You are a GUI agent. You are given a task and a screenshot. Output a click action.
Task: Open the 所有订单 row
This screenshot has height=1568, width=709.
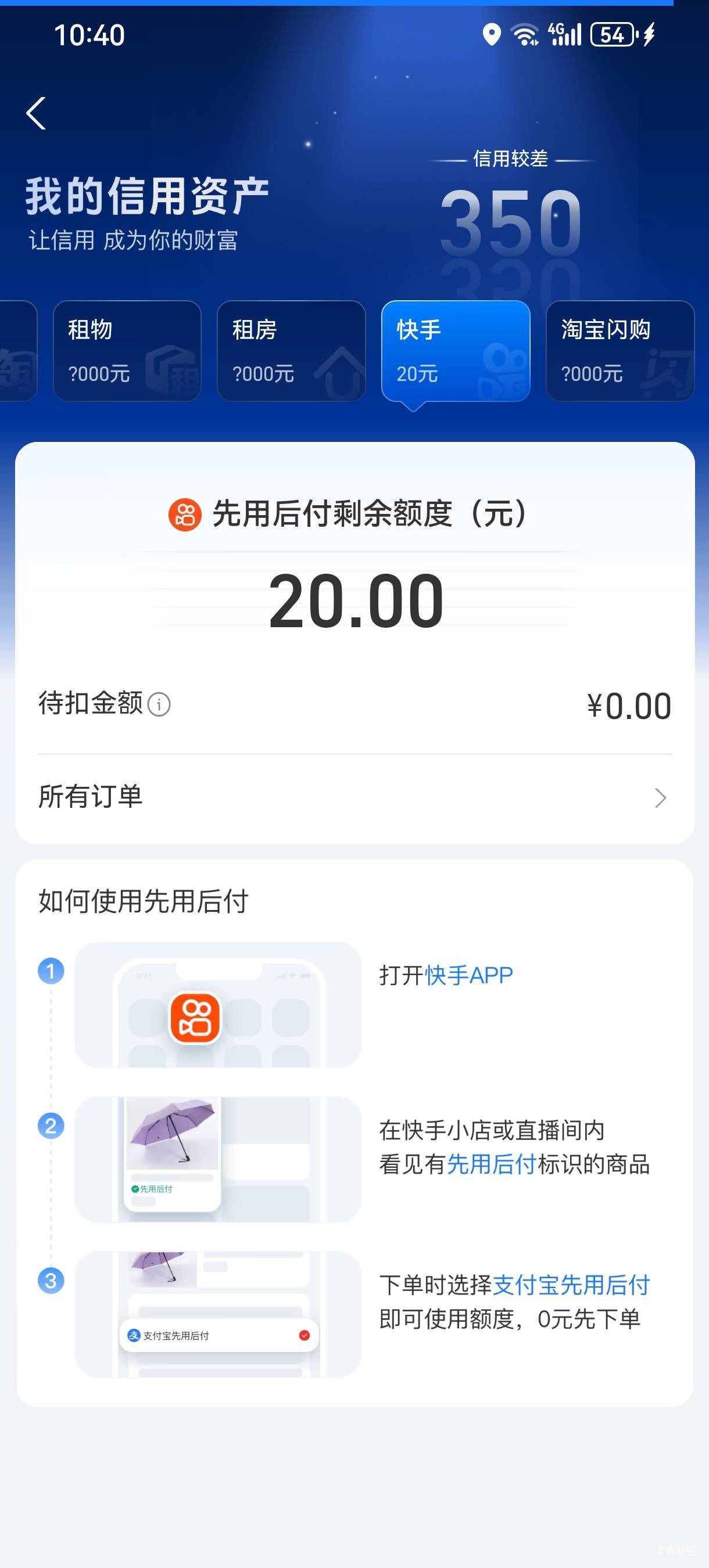click(354, 797)
